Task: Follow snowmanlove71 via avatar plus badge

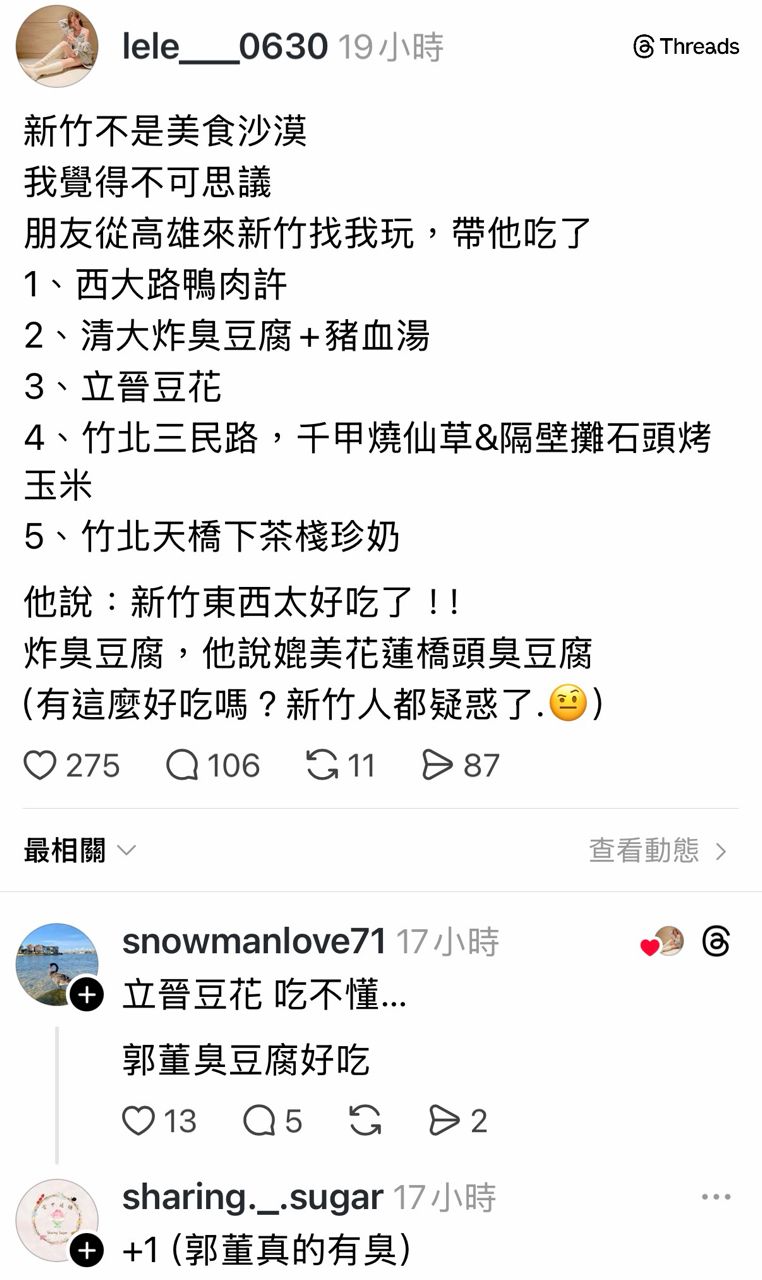Action: point(87,995)
